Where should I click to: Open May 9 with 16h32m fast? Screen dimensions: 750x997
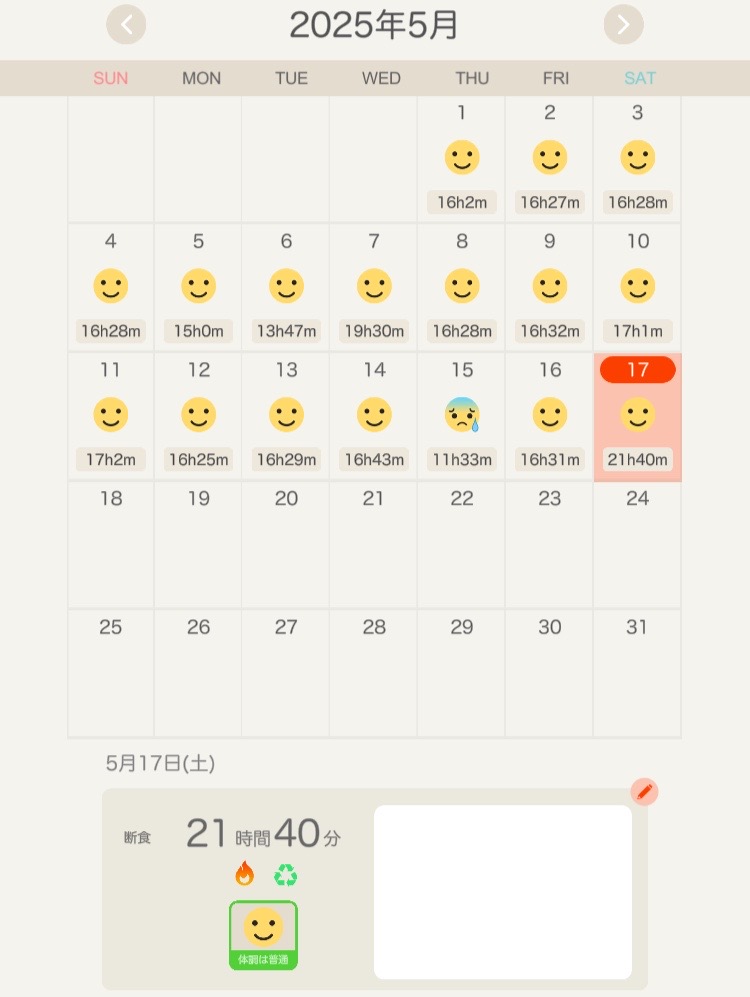pyautogui.click(x=549, y=288)
